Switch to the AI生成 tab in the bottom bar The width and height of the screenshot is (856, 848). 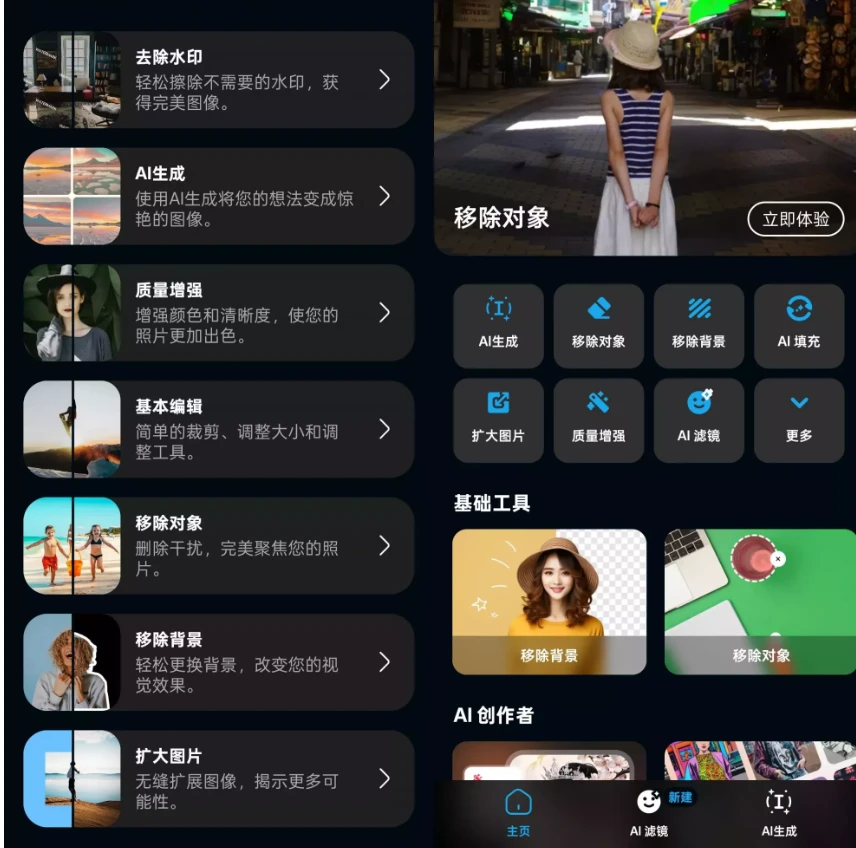point(778,812)
